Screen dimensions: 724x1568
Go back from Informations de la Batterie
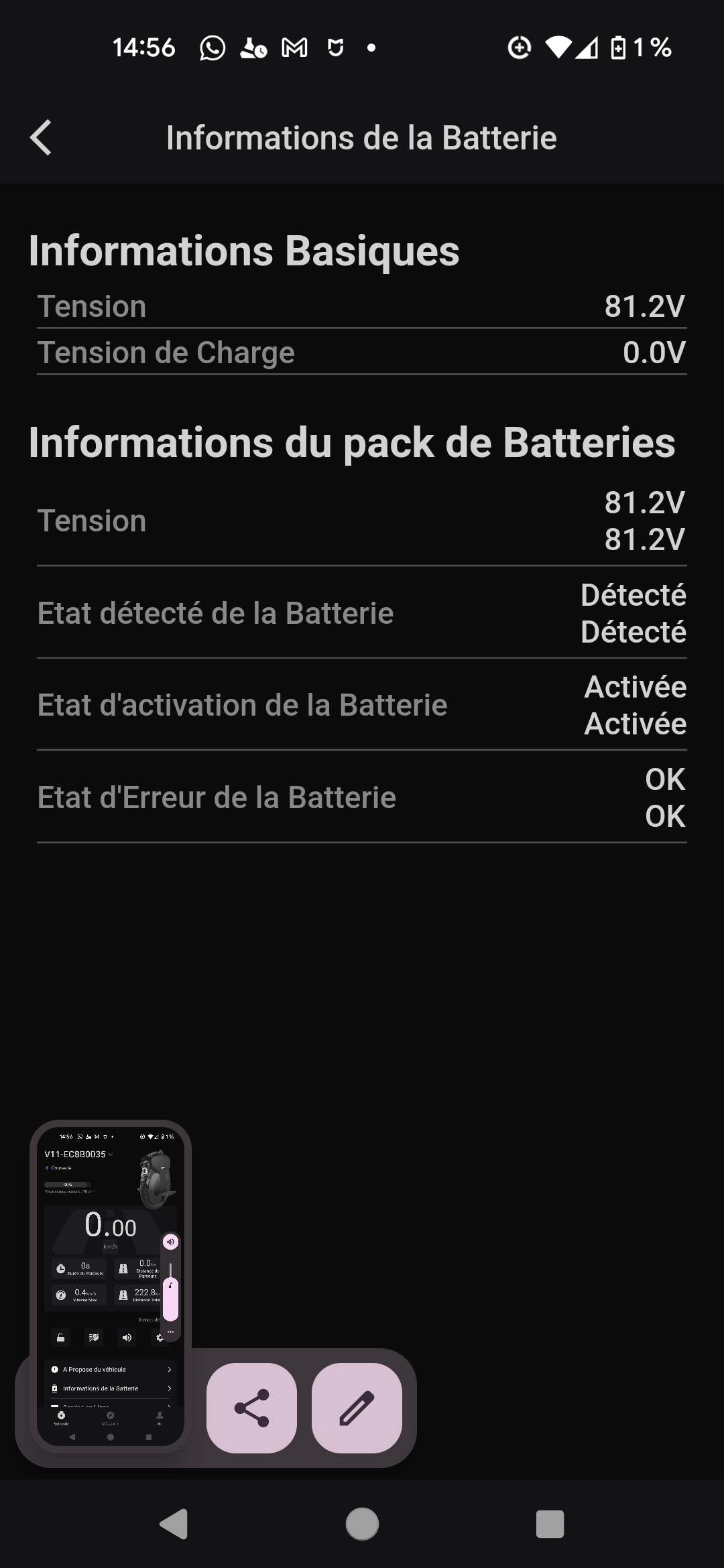tap(41, 138)
